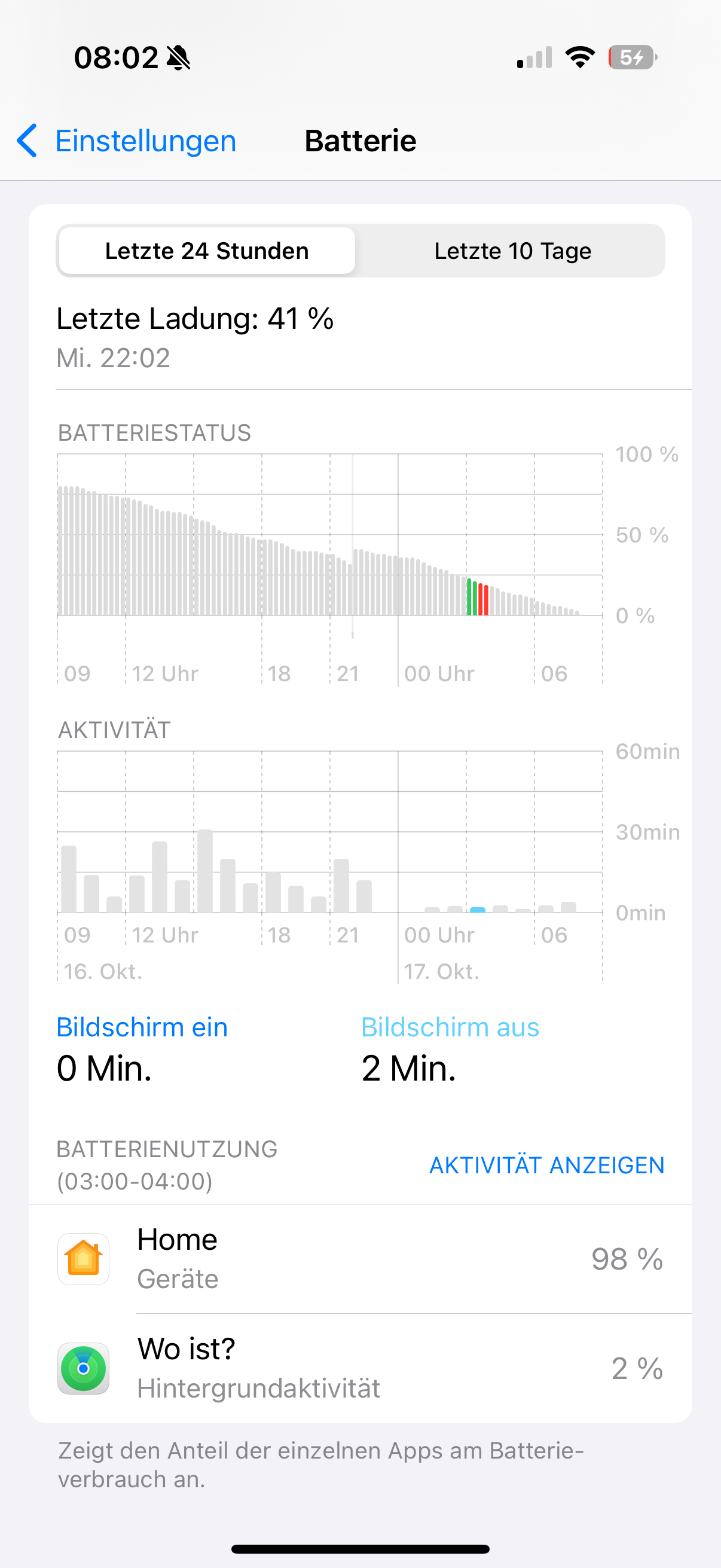Open the Wo ist? battery usage row
Image resolution: width=721 pixels, height=1568 pixels.
point(360,1368)
